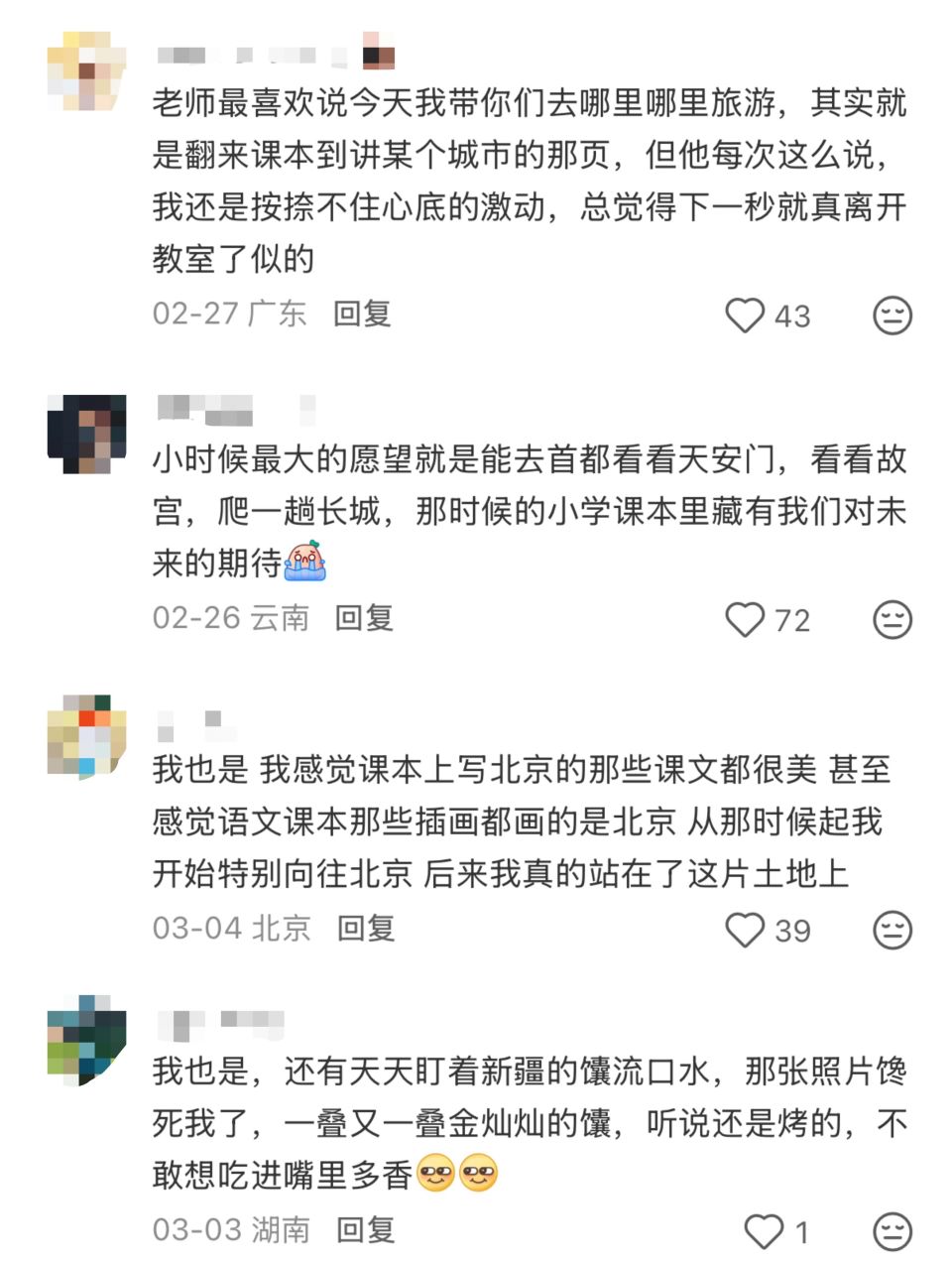Click 回复 under the 天安门 comment
Image resolution: width=952 pixels, height=1263 pixels.
pyautogui.click(x=361, y=620)
